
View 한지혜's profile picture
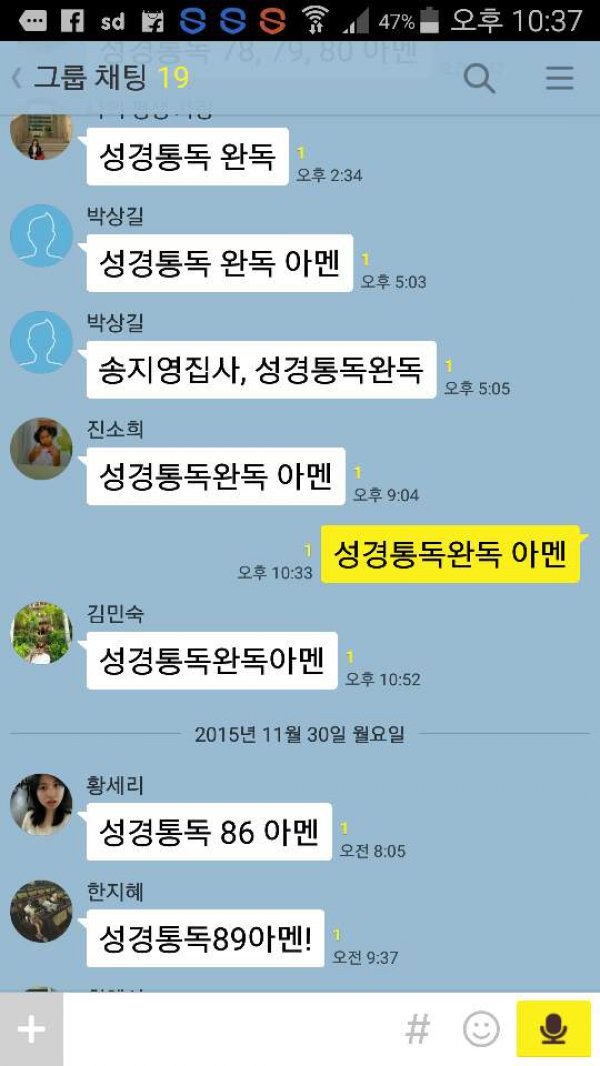pyautogui.click(x=41, y=911)
